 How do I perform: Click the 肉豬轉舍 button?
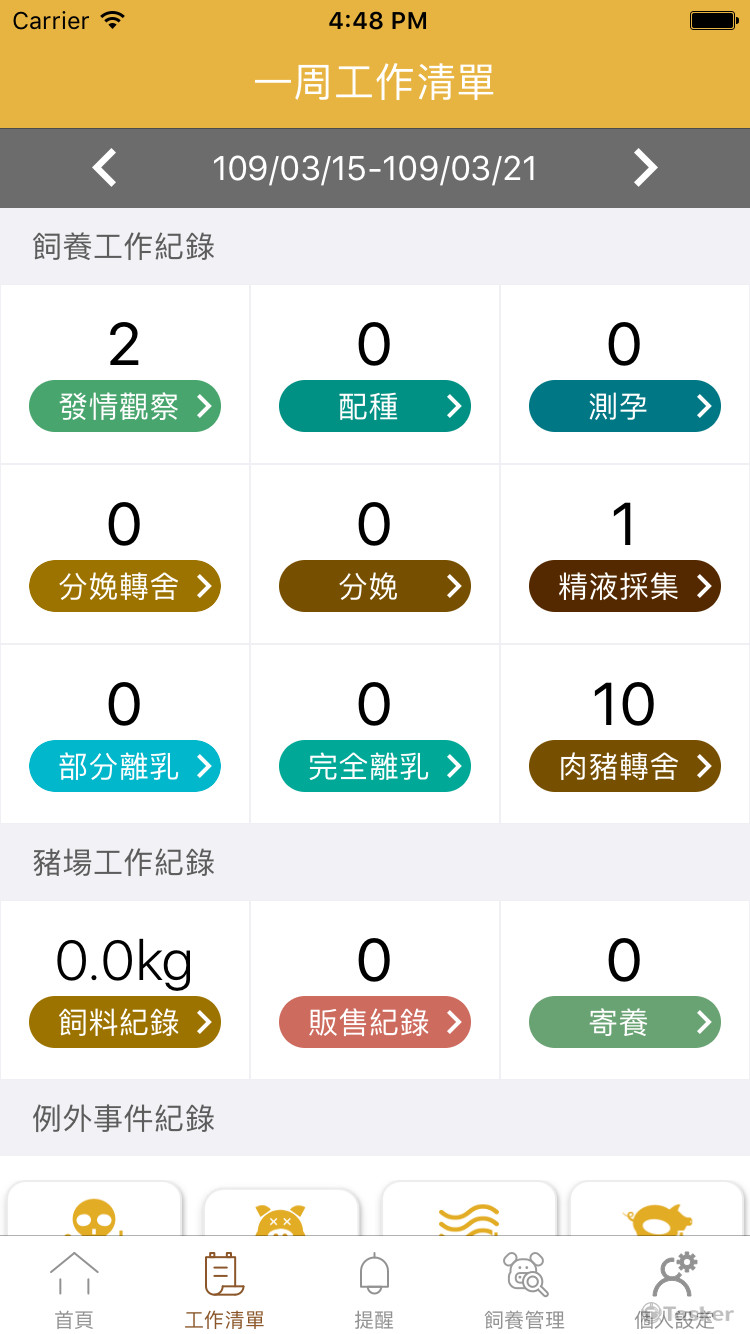[624, 766]
